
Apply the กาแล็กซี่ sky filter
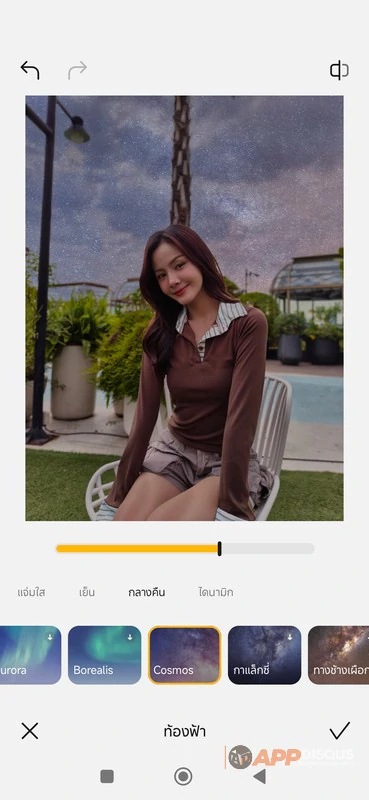click(264, 655)
